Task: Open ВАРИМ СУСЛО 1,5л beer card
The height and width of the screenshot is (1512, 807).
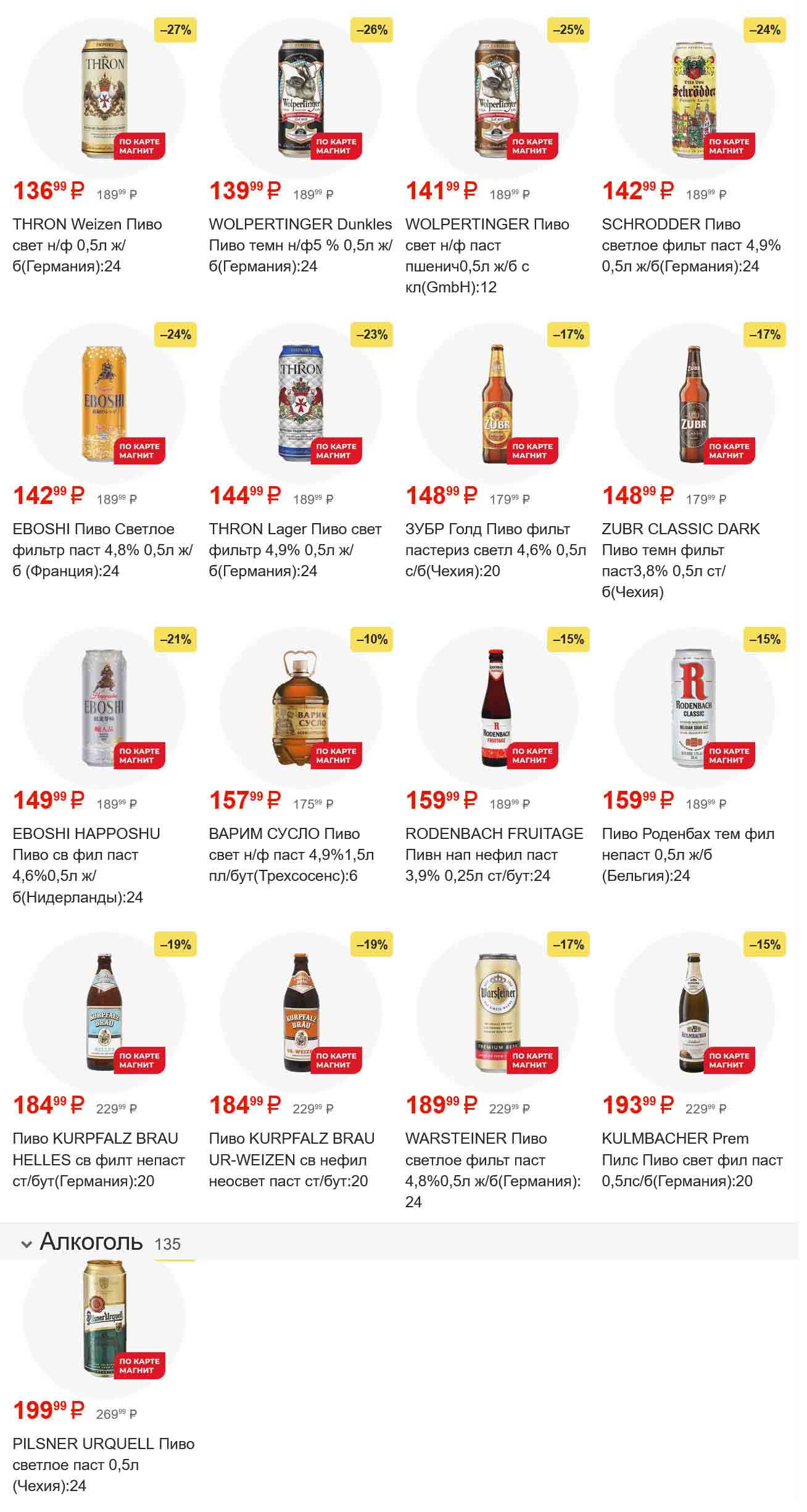Action: (300, 708)
